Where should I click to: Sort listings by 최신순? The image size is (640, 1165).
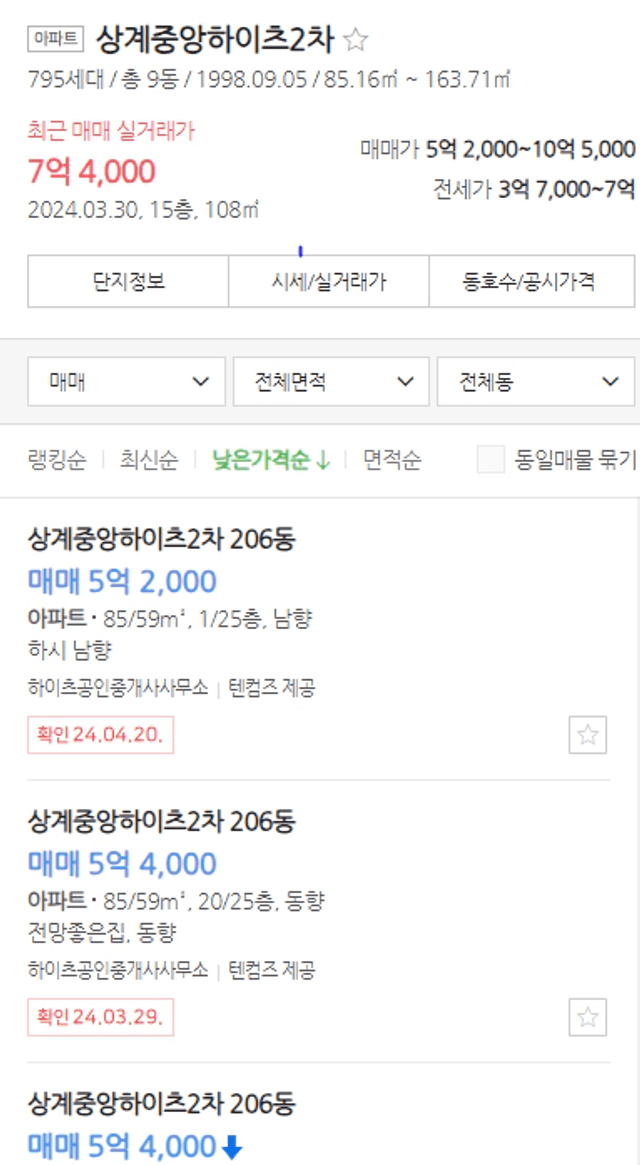(149, 461)
